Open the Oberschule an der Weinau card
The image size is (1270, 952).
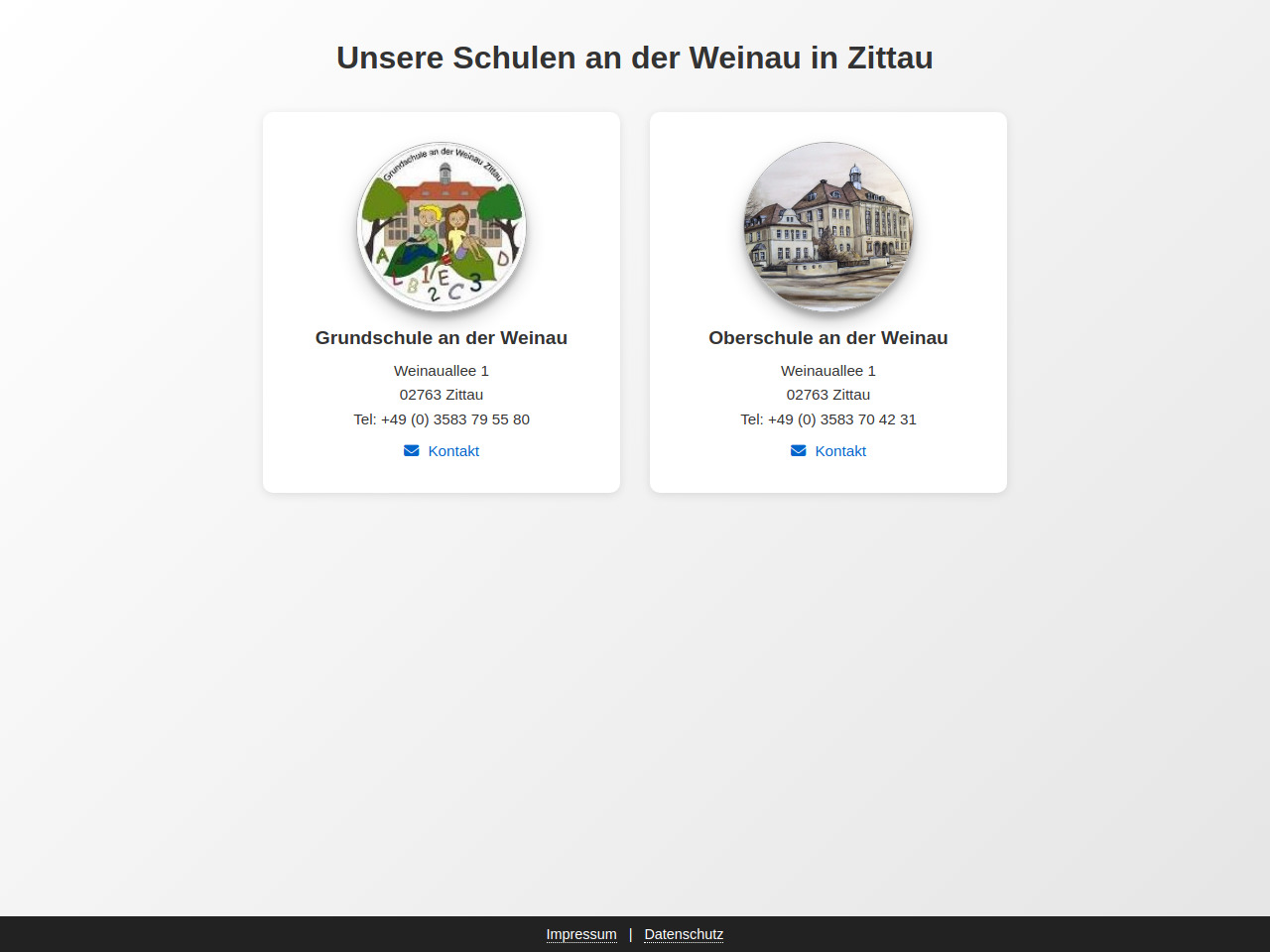[x=828, y=338]
